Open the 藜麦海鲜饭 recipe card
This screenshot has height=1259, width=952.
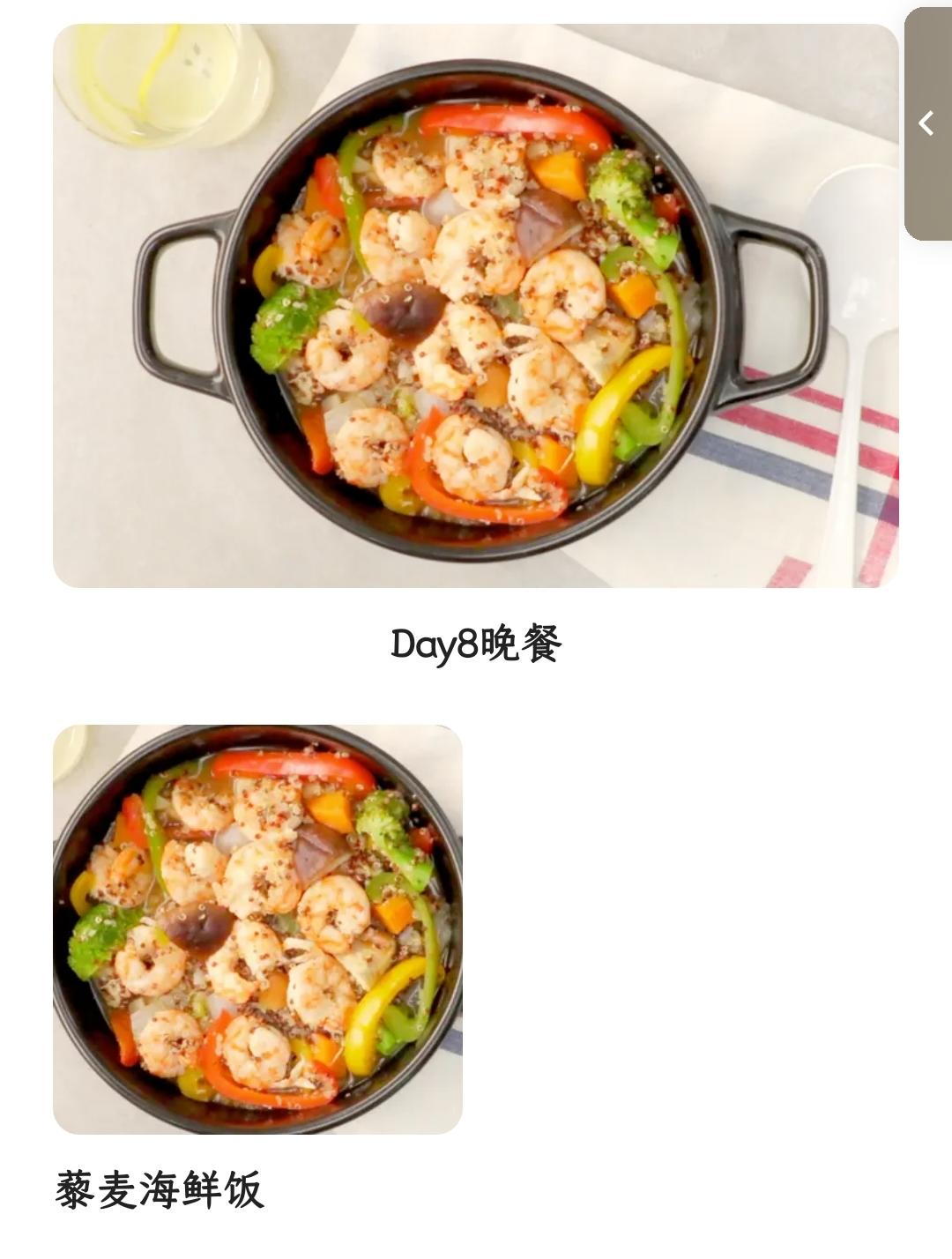tap(257, 928)
